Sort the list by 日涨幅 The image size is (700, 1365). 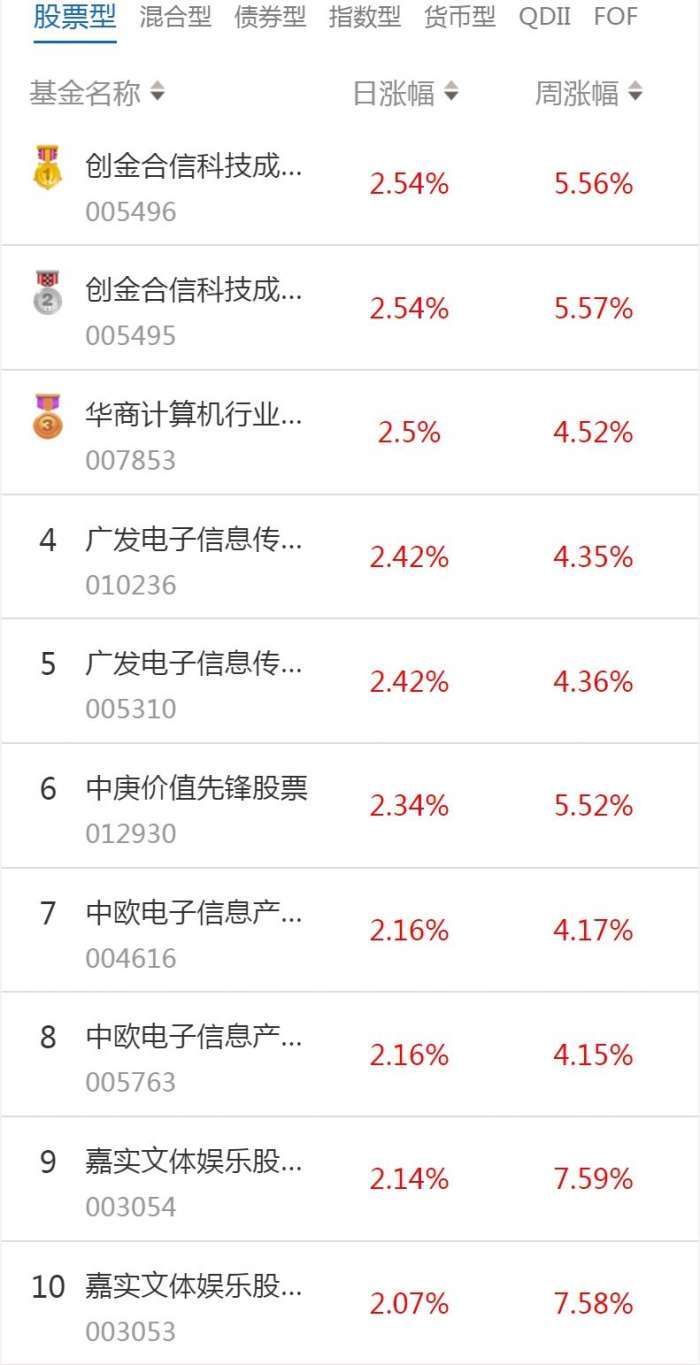[x=405, y=94]
